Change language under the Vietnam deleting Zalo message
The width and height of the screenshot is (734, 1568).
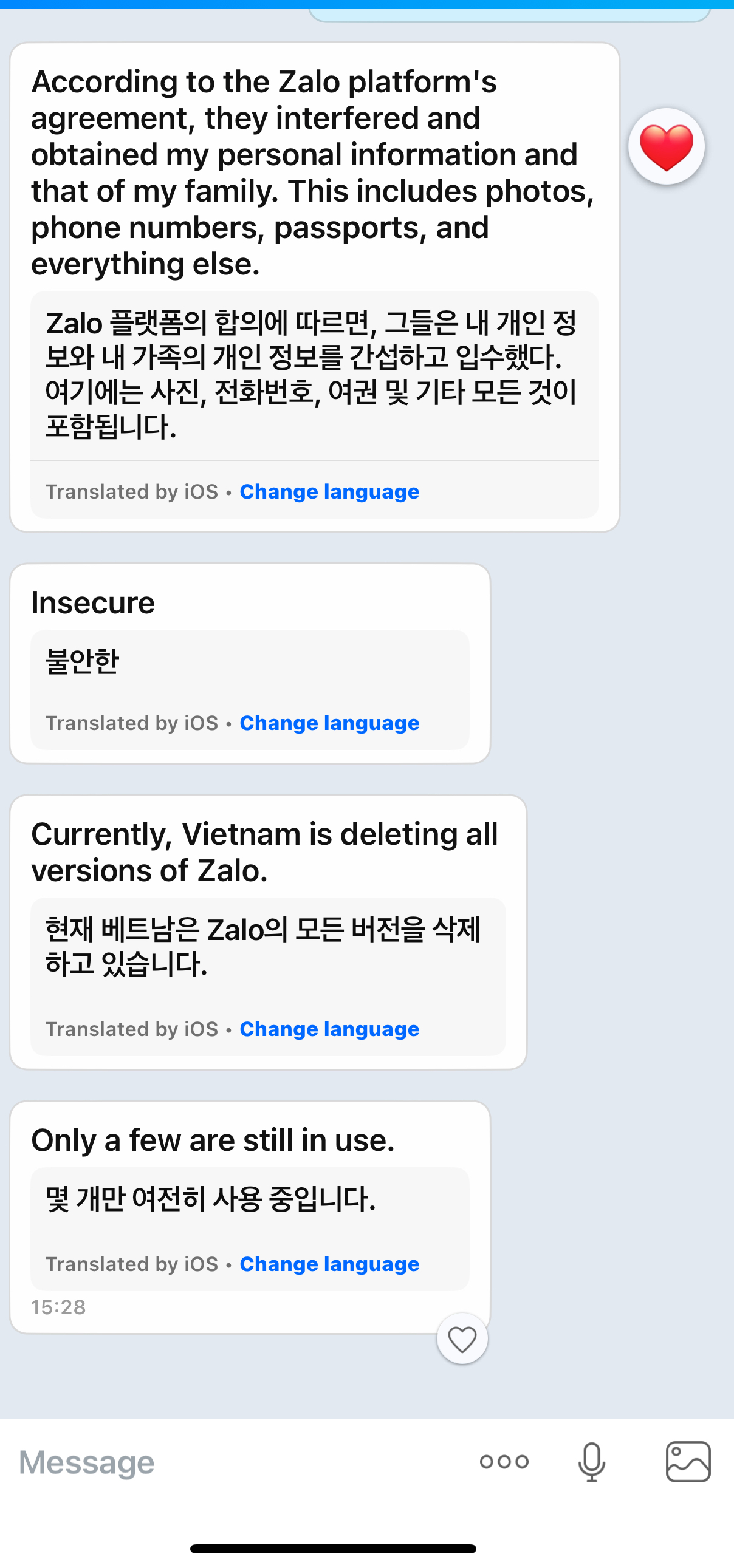tap(329, 1029)
